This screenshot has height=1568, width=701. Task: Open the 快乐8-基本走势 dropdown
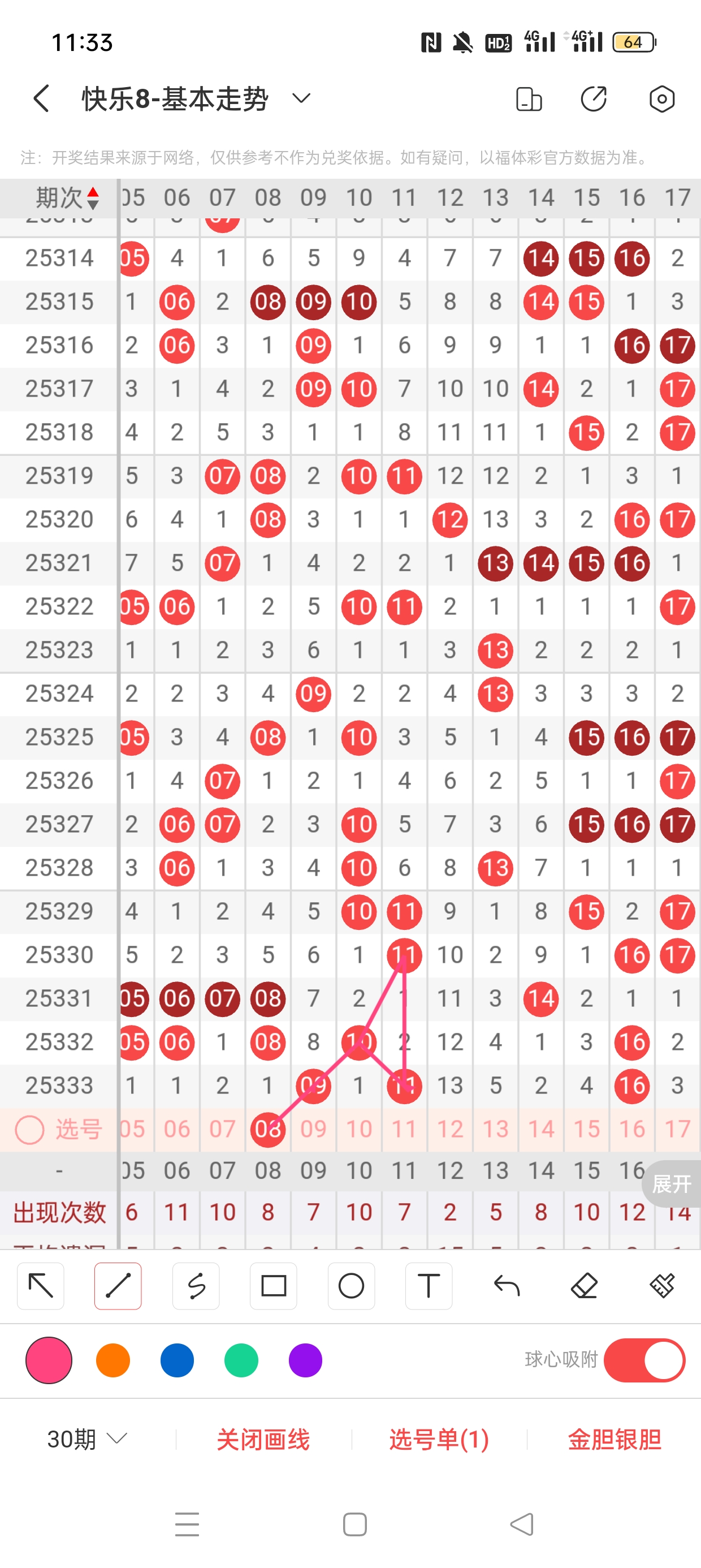pyautogui.click(x=301, y=98)
